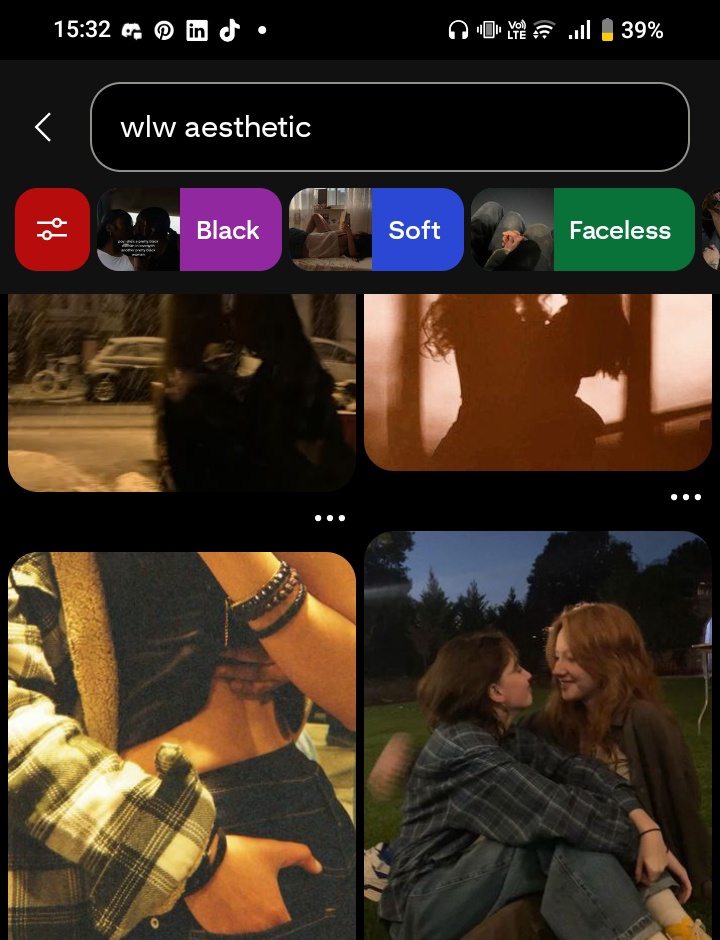Edit the 'wlw aesthetic' search field

click(x=390, y=127)
